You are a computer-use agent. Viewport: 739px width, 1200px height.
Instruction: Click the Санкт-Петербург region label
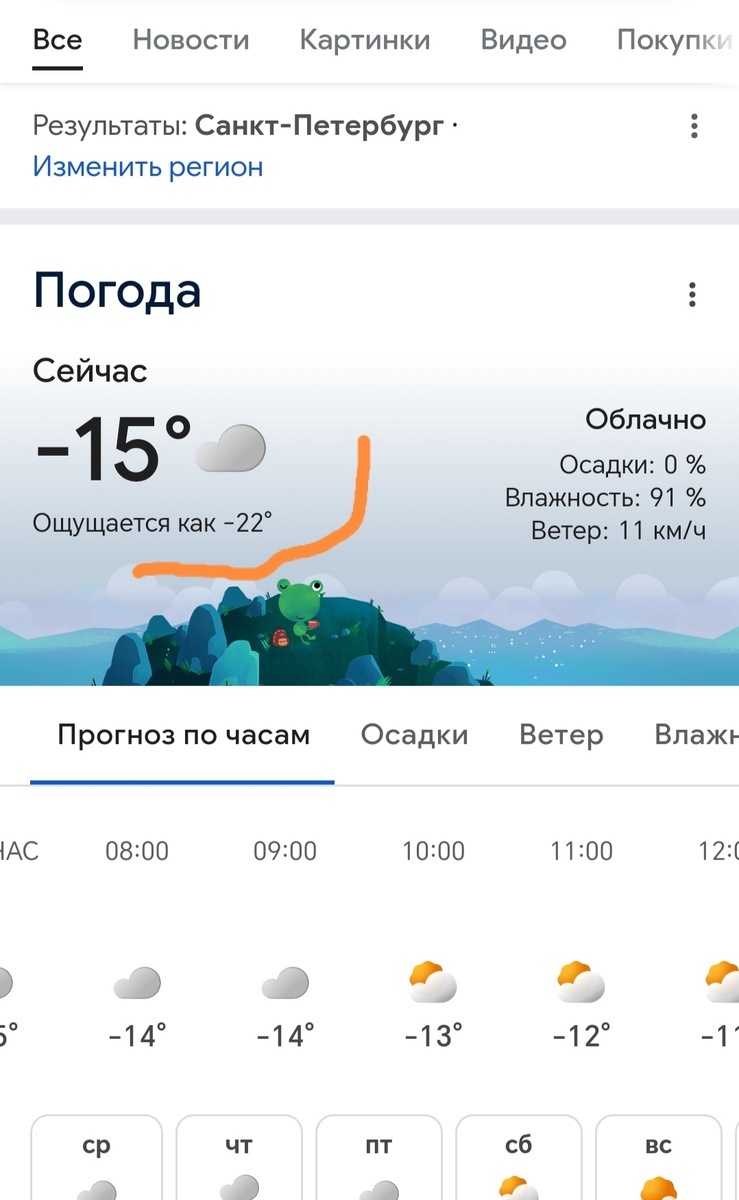point(320,126)
